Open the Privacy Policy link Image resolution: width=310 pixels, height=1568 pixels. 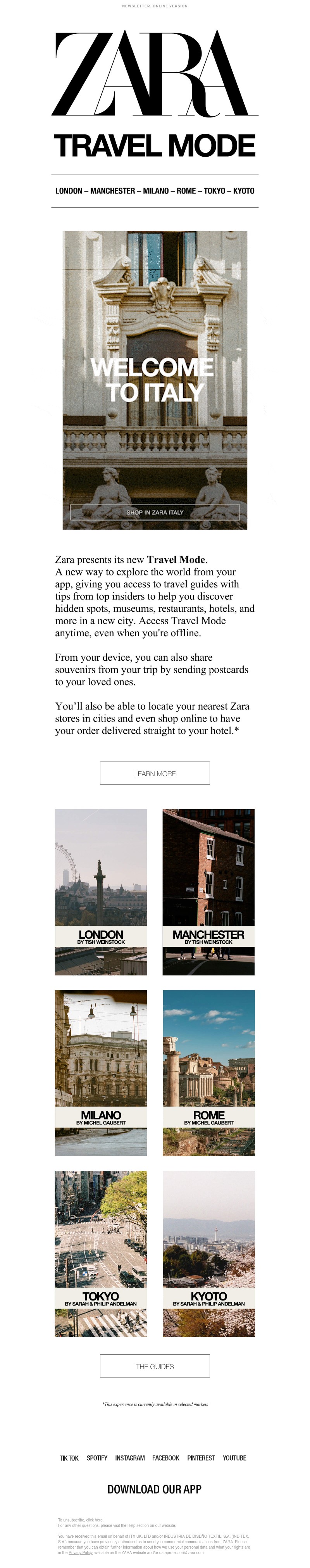coord(80,1552)
